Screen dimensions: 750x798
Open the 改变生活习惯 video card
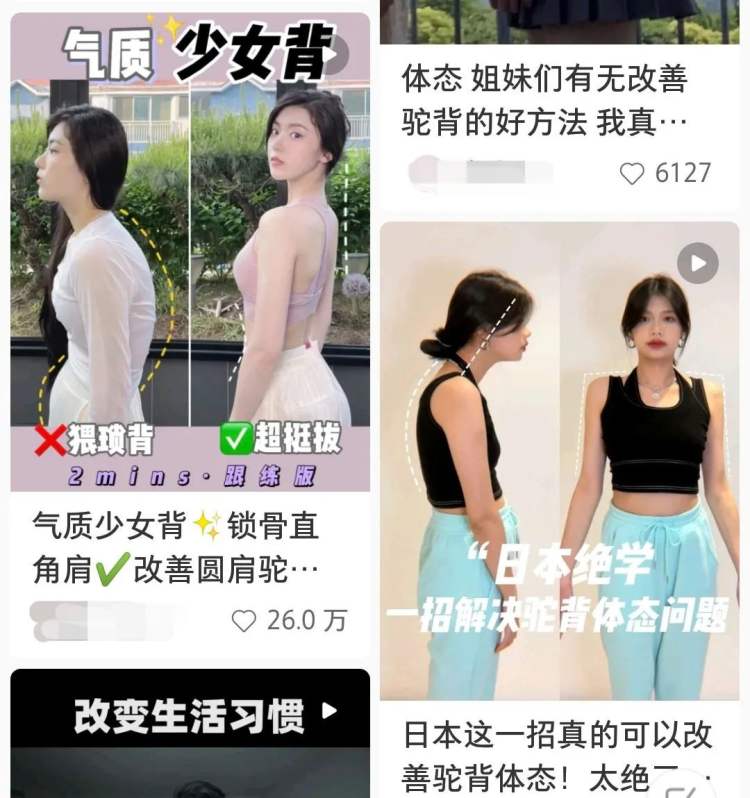pos(190,732)
